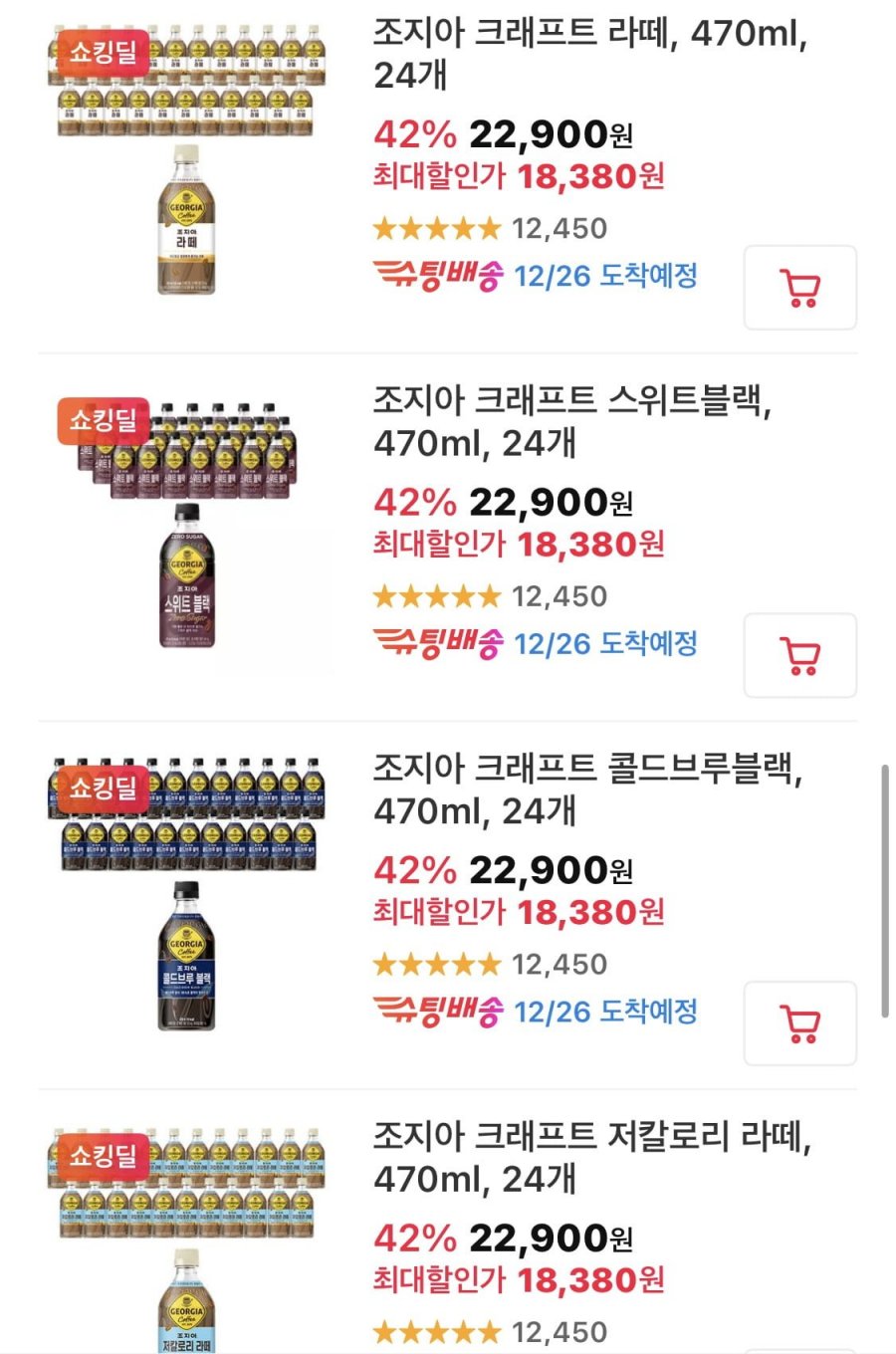
Task: Open the 조지아 크래프트 저칼로리 라떼 listing
Action: tap(591, 1156)
